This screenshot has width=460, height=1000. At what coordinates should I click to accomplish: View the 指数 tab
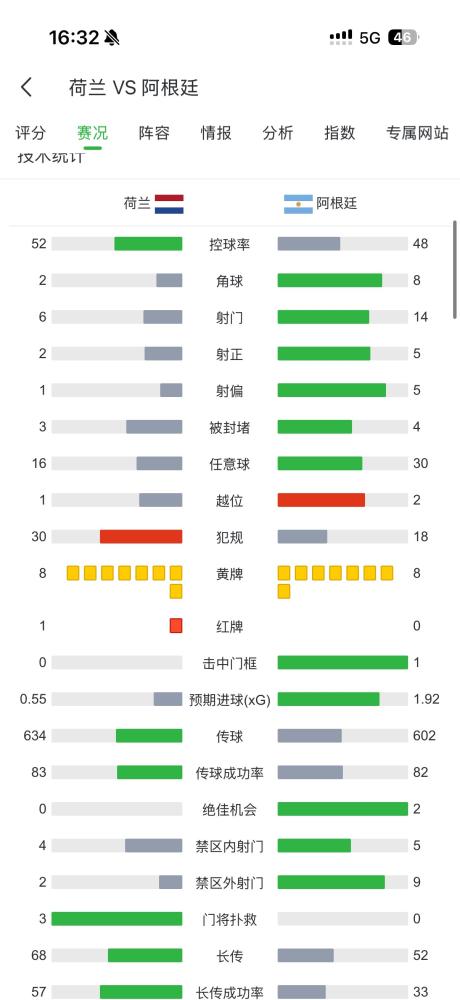click(x=340, y=133)
